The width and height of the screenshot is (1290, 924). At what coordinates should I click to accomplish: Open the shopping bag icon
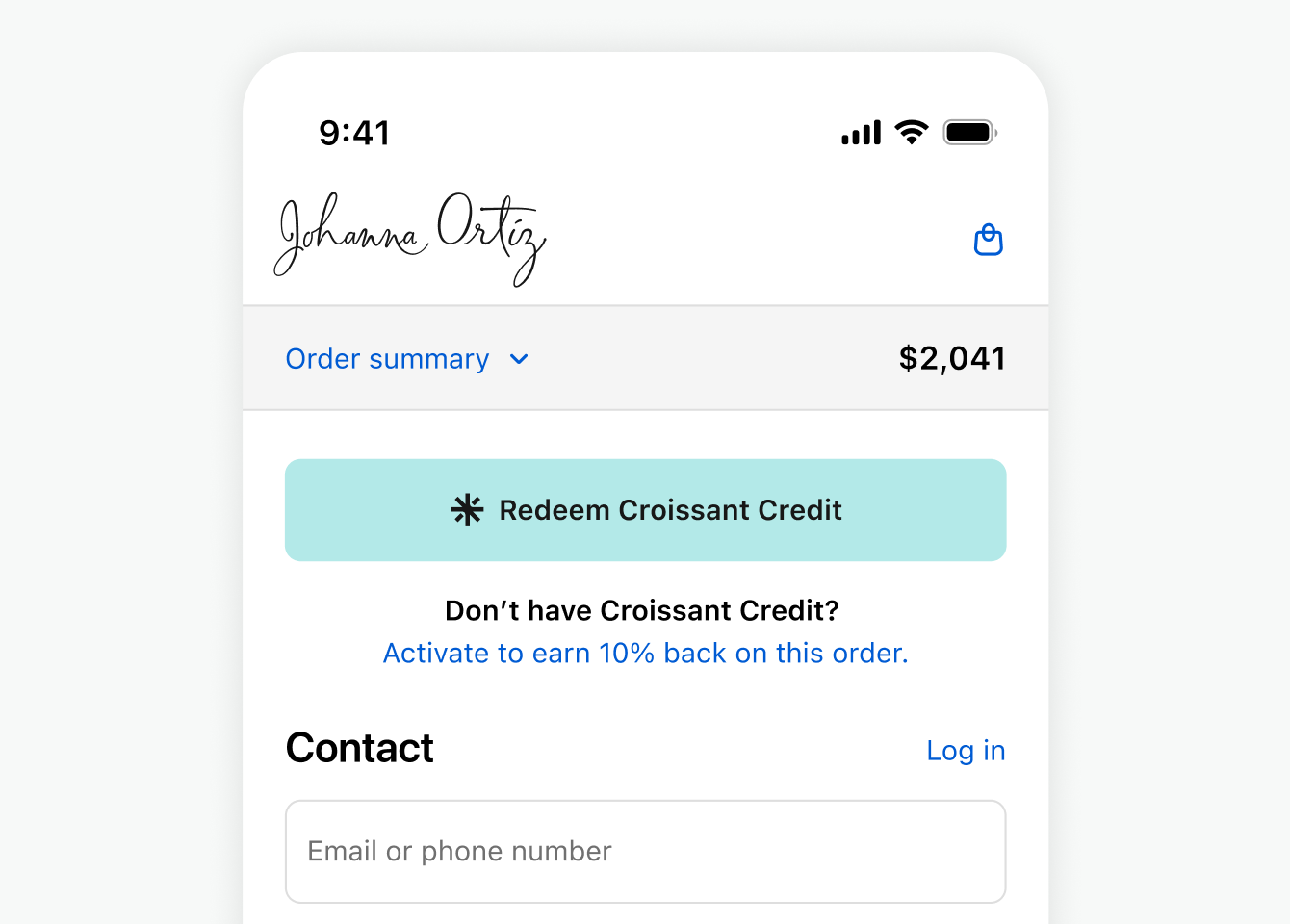988,240
